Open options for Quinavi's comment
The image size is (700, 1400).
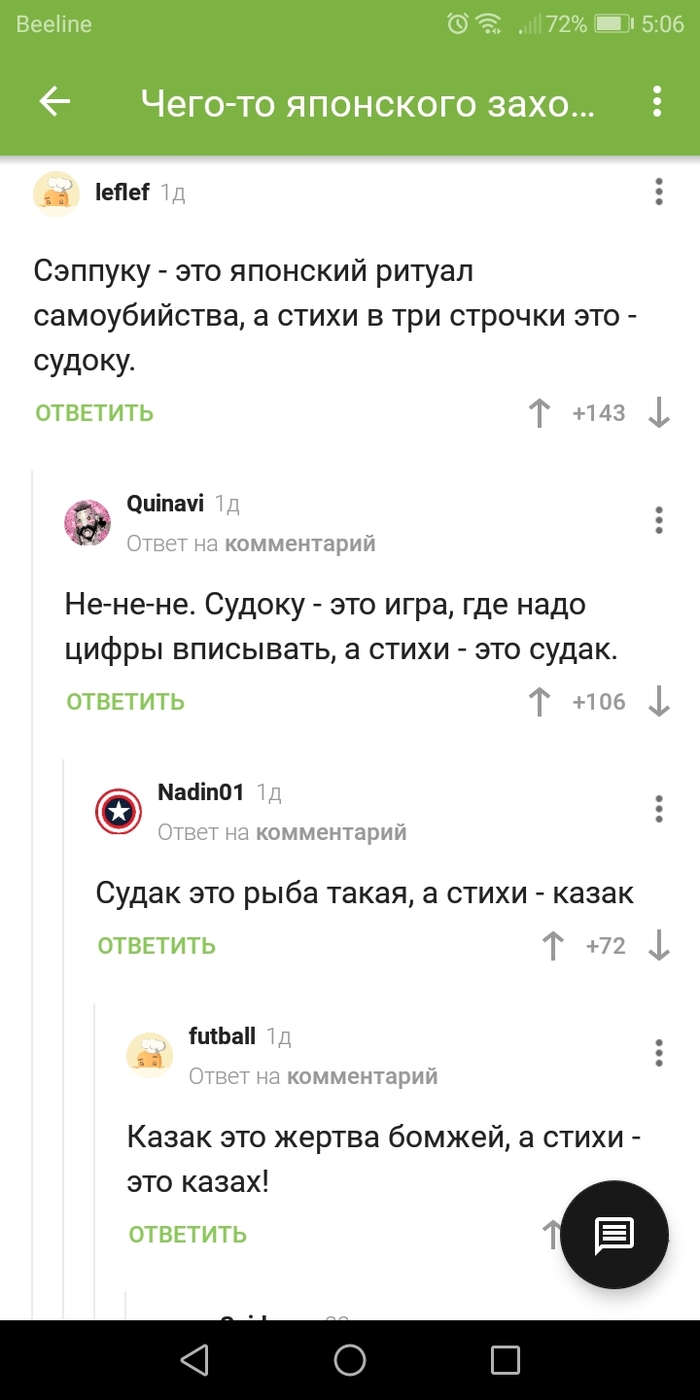(x=659, y=520)
